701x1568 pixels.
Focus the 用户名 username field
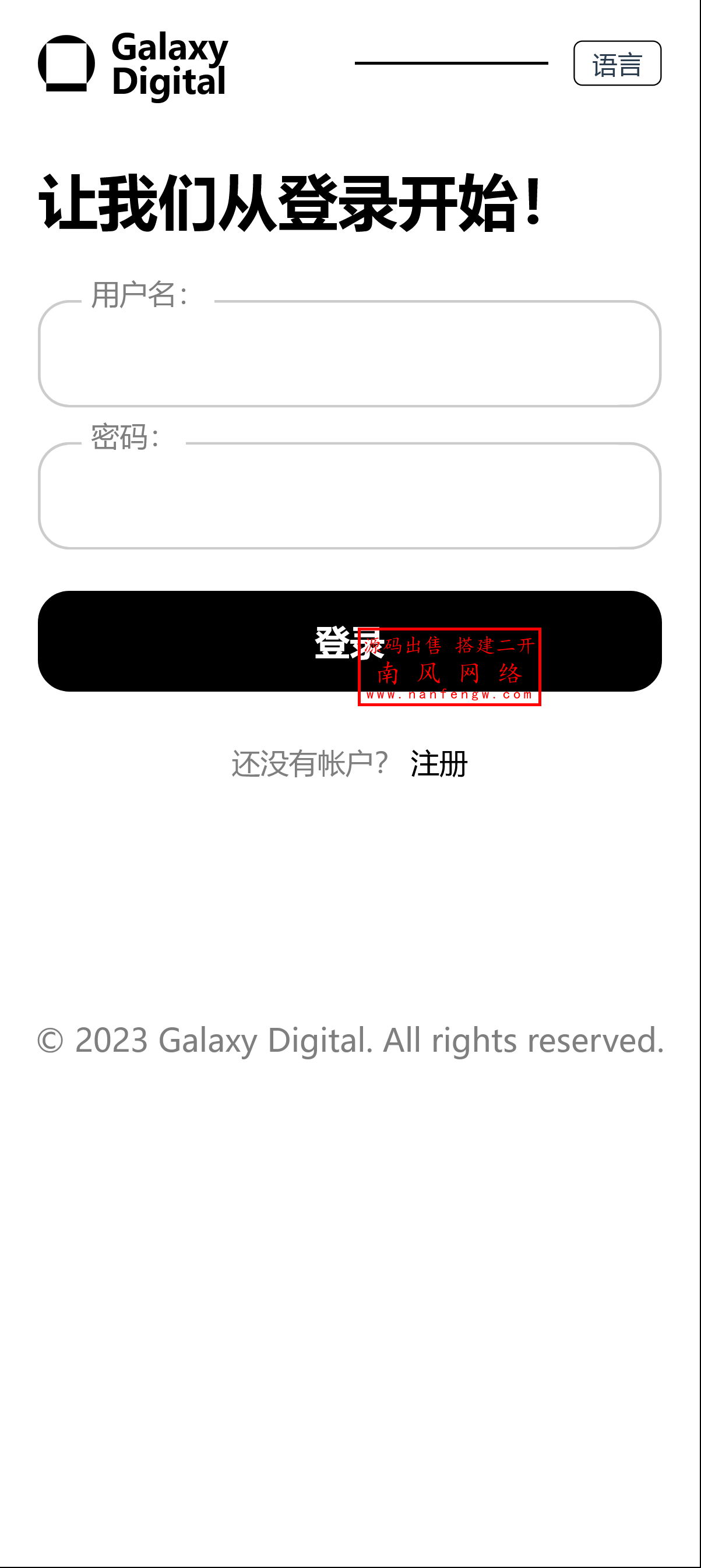tap(349, 354)
